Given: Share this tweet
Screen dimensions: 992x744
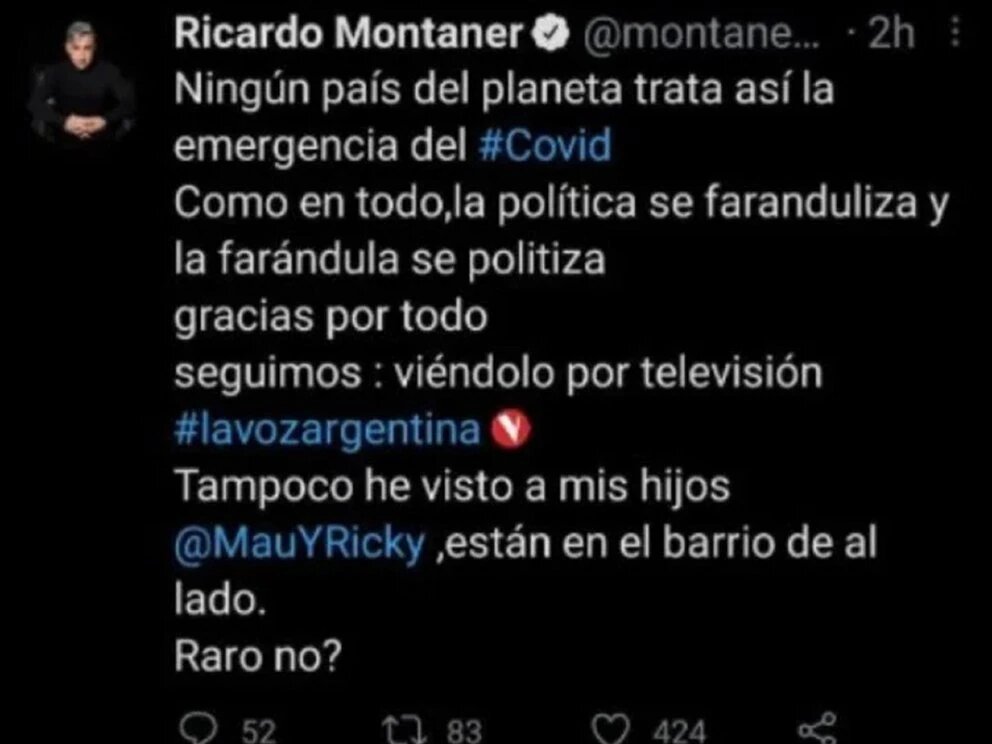Looking at the screenshot, I should 819,728.
